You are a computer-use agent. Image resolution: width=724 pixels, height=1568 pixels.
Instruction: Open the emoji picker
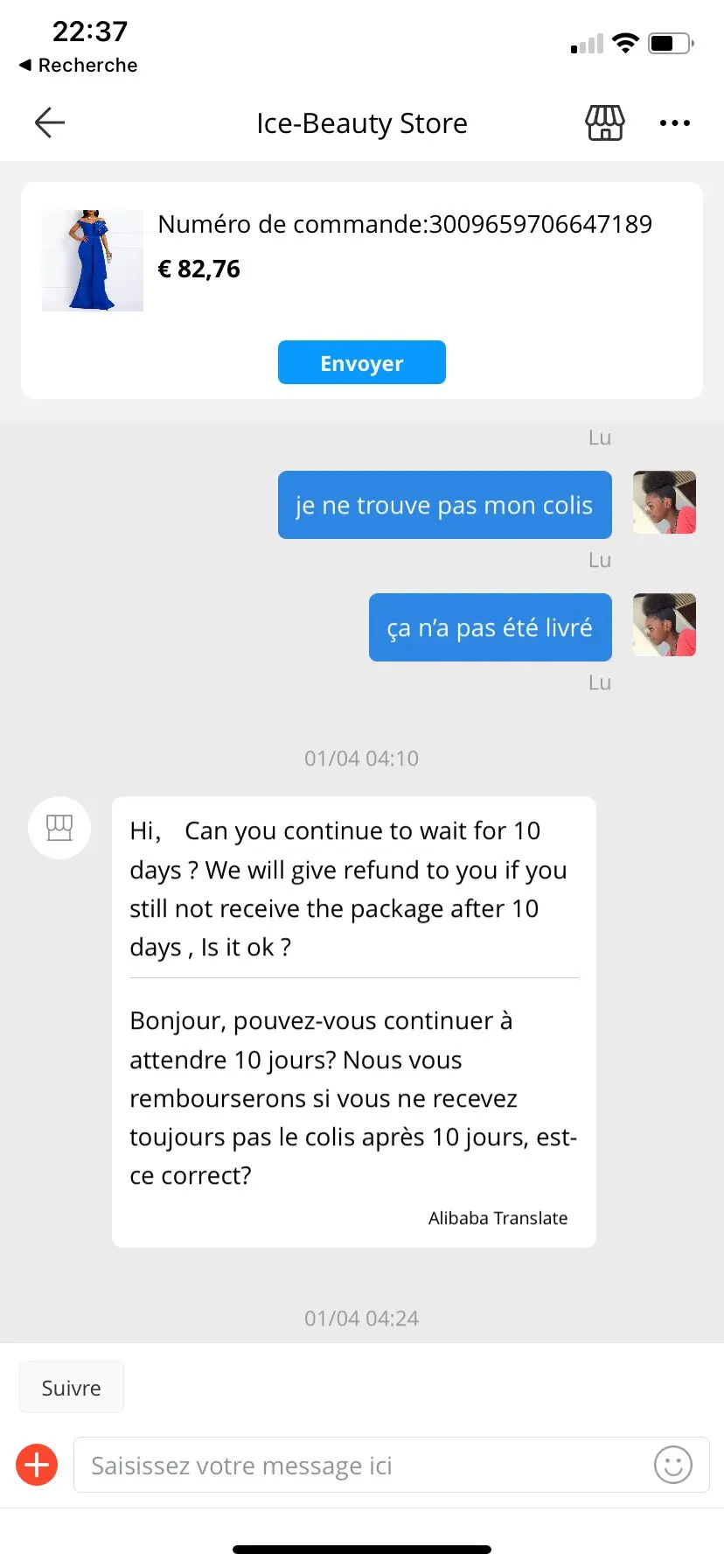point(672,1465)
